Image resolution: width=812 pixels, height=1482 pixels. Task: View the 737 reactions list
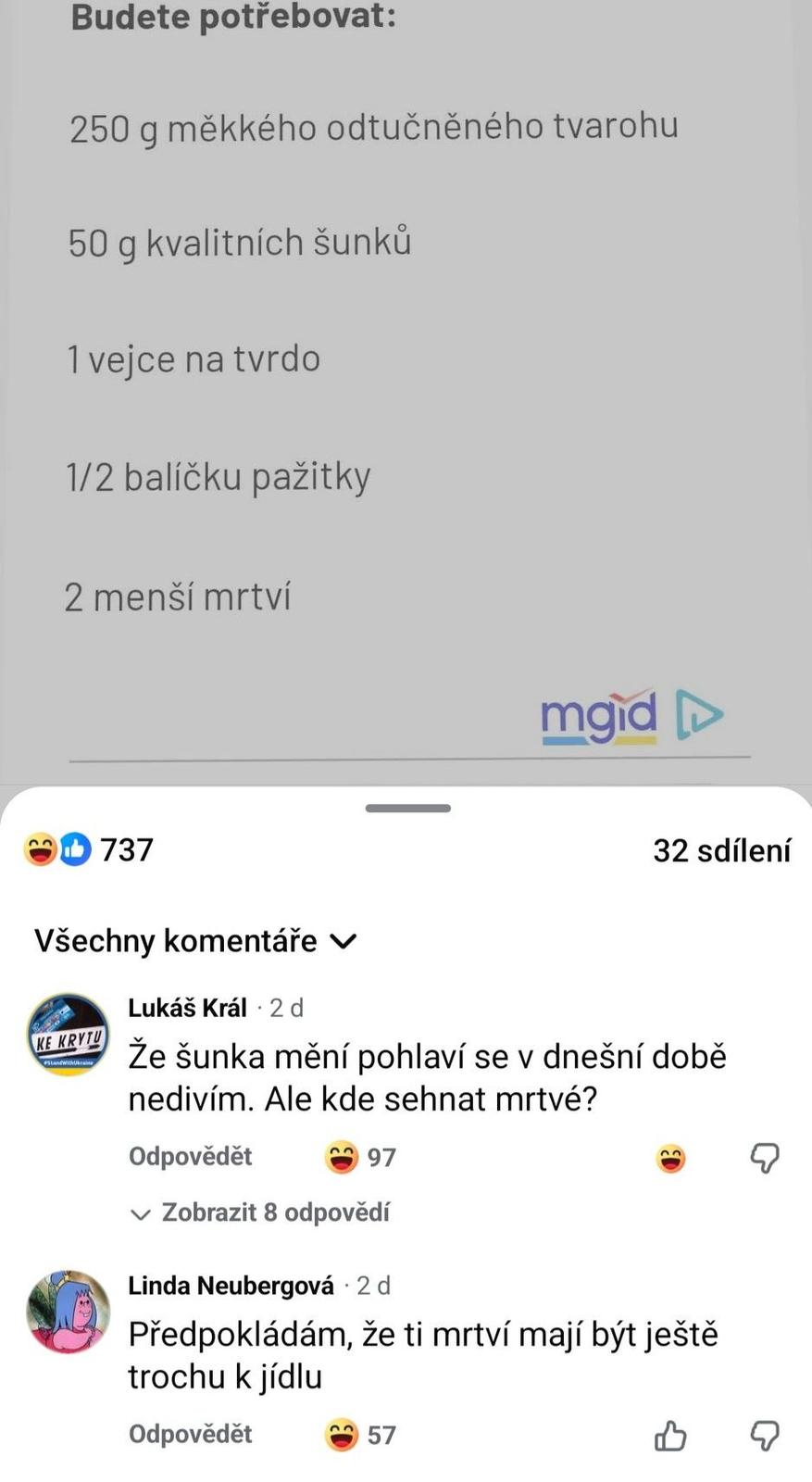coord(89,849)
